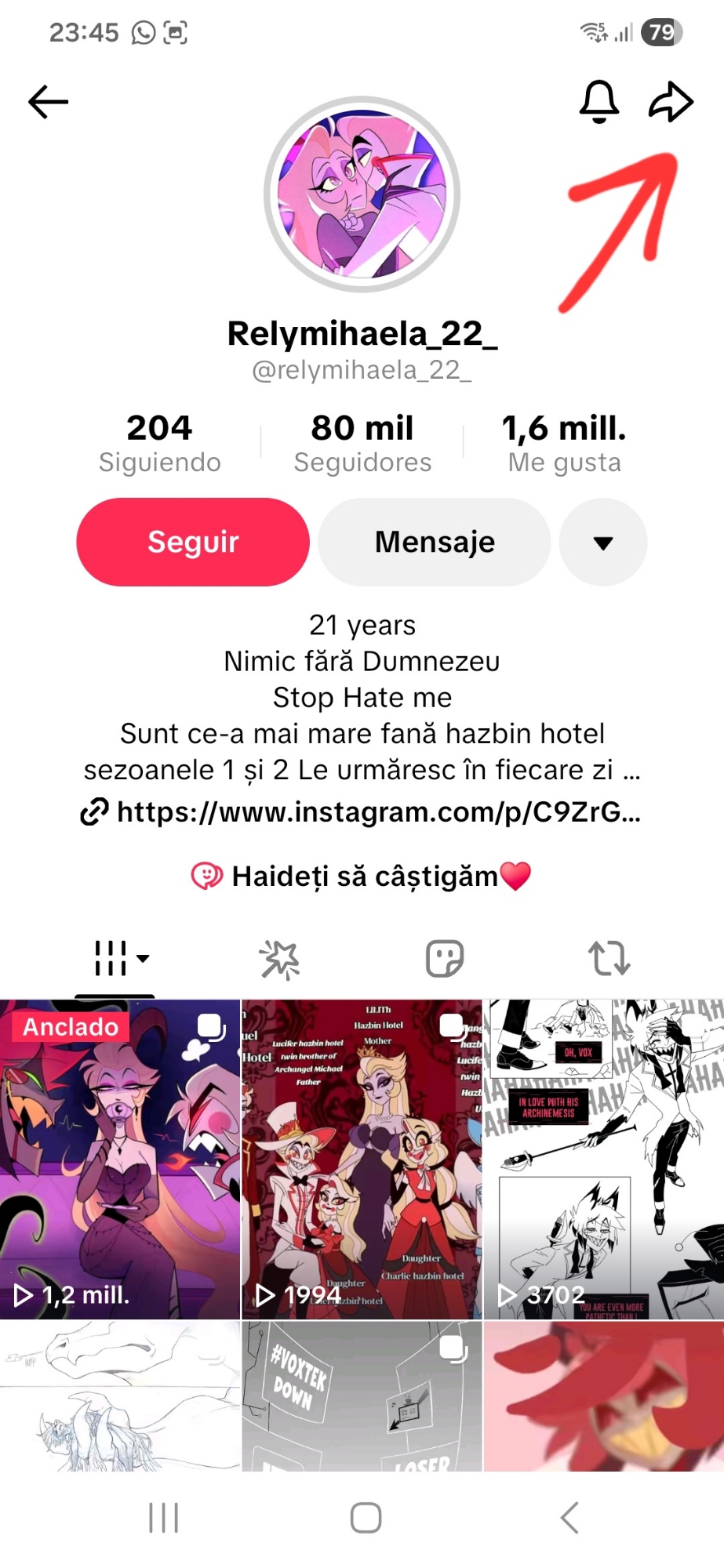The height and width of the screenshot is (1568, 724).
Task: Open the pinned Anclado video with 1,2 mill. views
Action: pos(120,1159)
